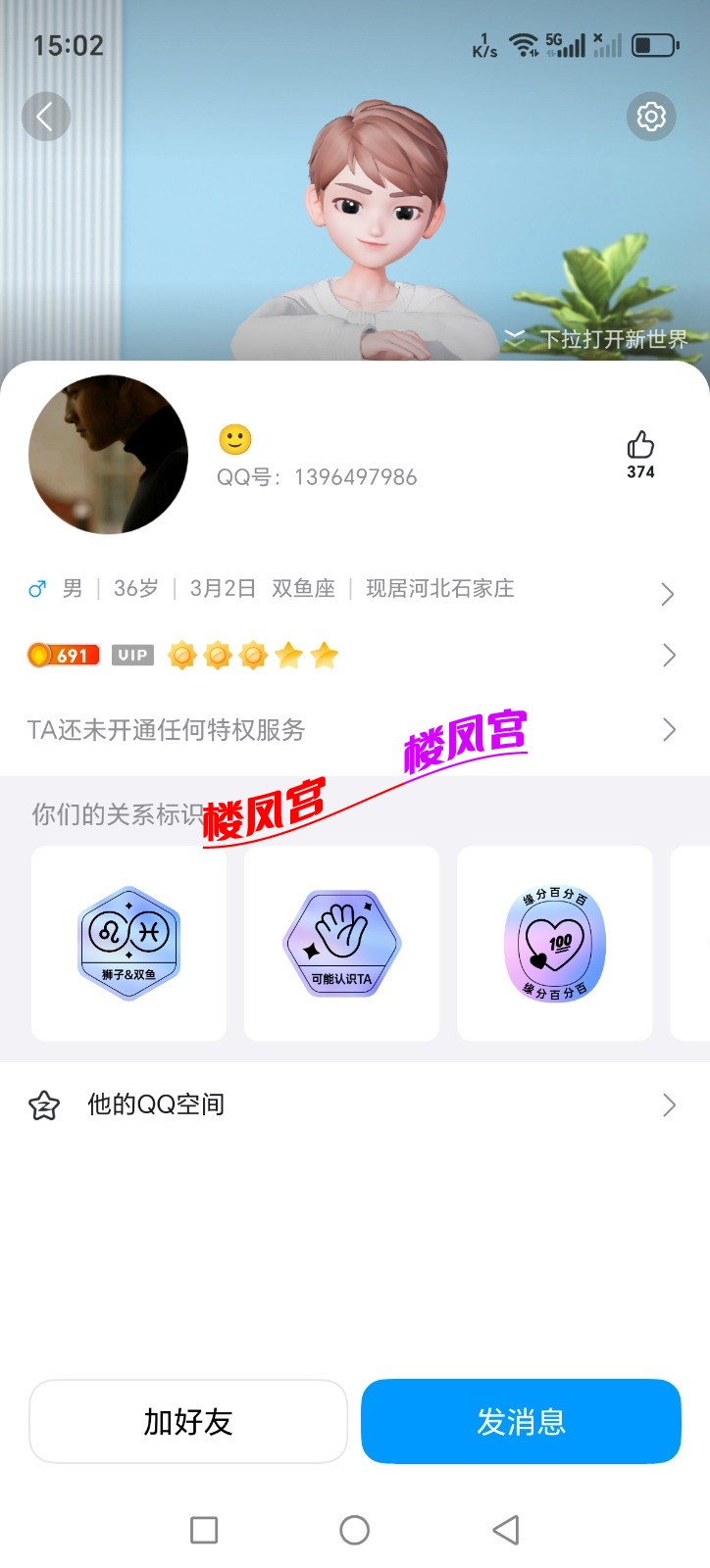This screenshot has width=710, height=1568.
Task: Open recent apps with the square button
Action: pos(204,1530)
